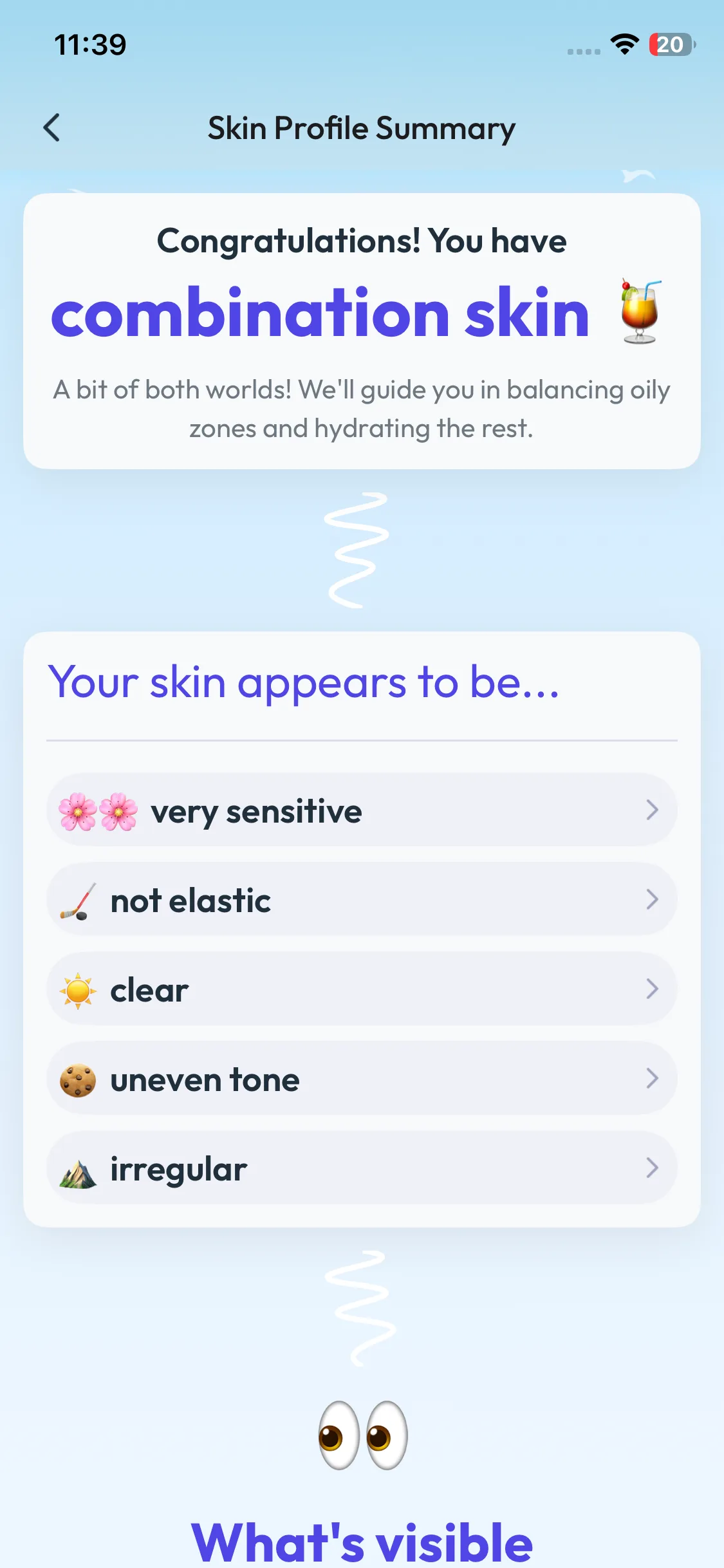
Task: Expand the uneven tone result
Action: point(362,1079)
